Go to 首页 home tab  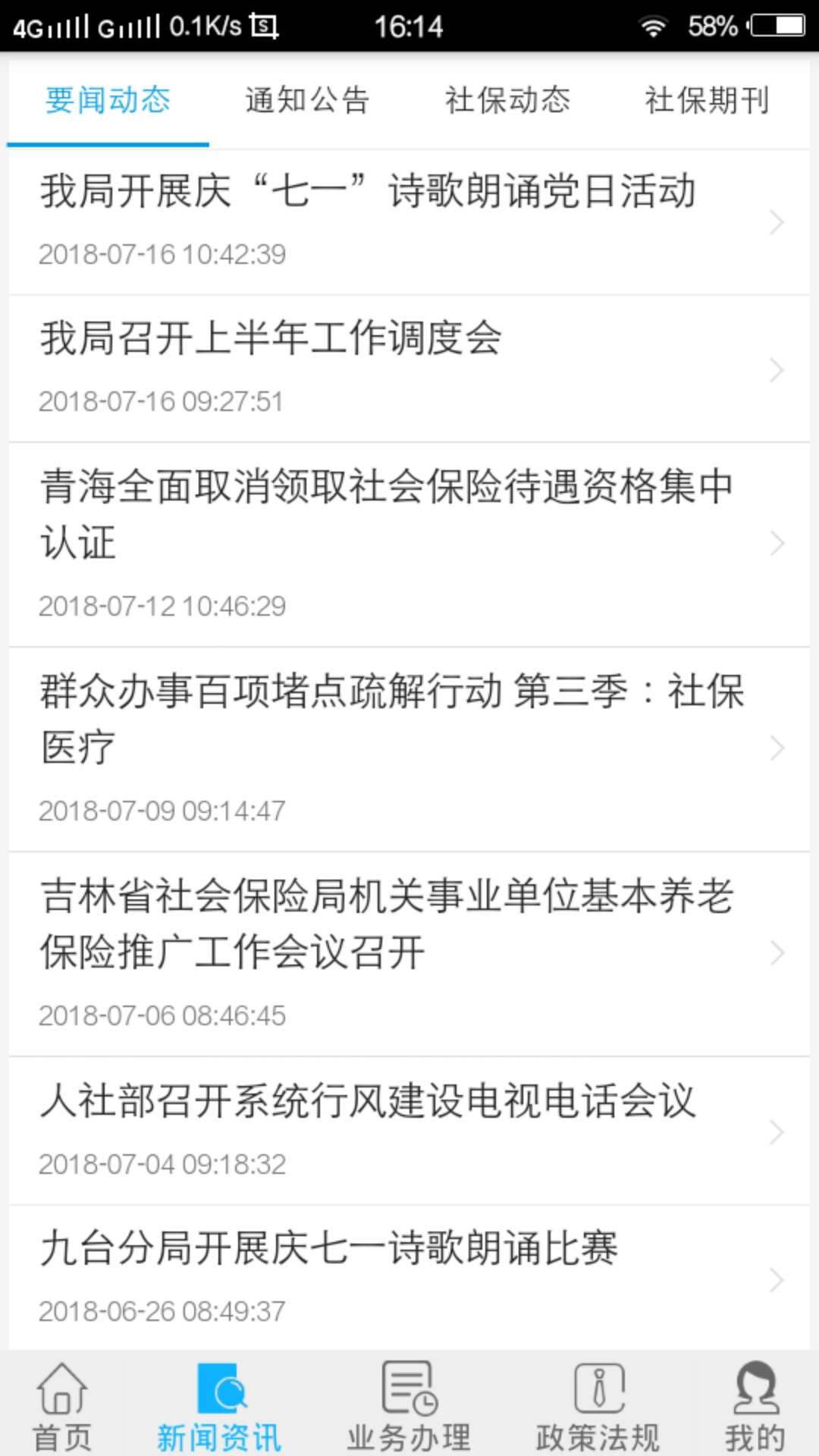point(62,1407)
